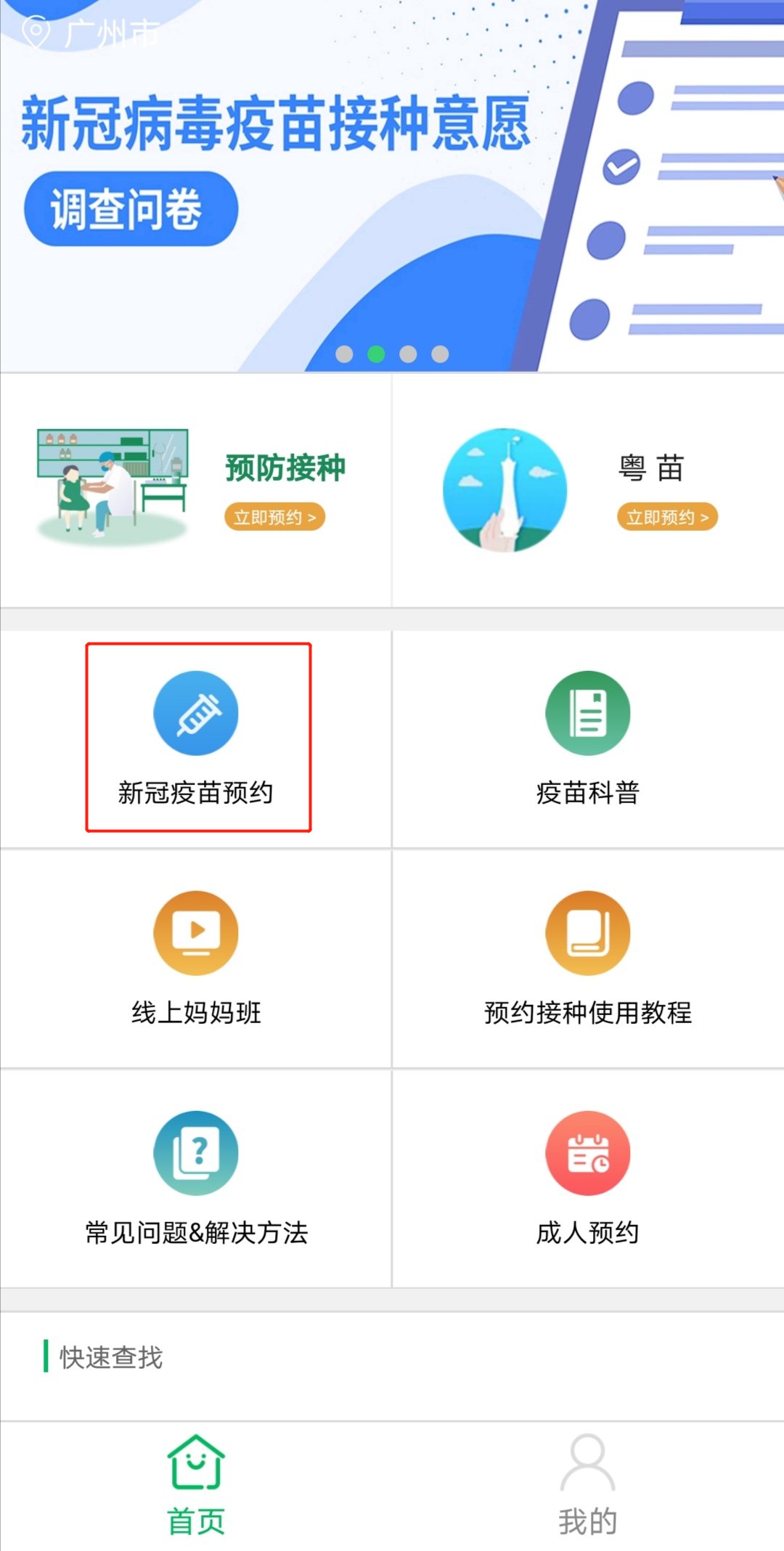Open 常见问题&解决方法
Screen dimensions: 784x1551
point(196,1177)
